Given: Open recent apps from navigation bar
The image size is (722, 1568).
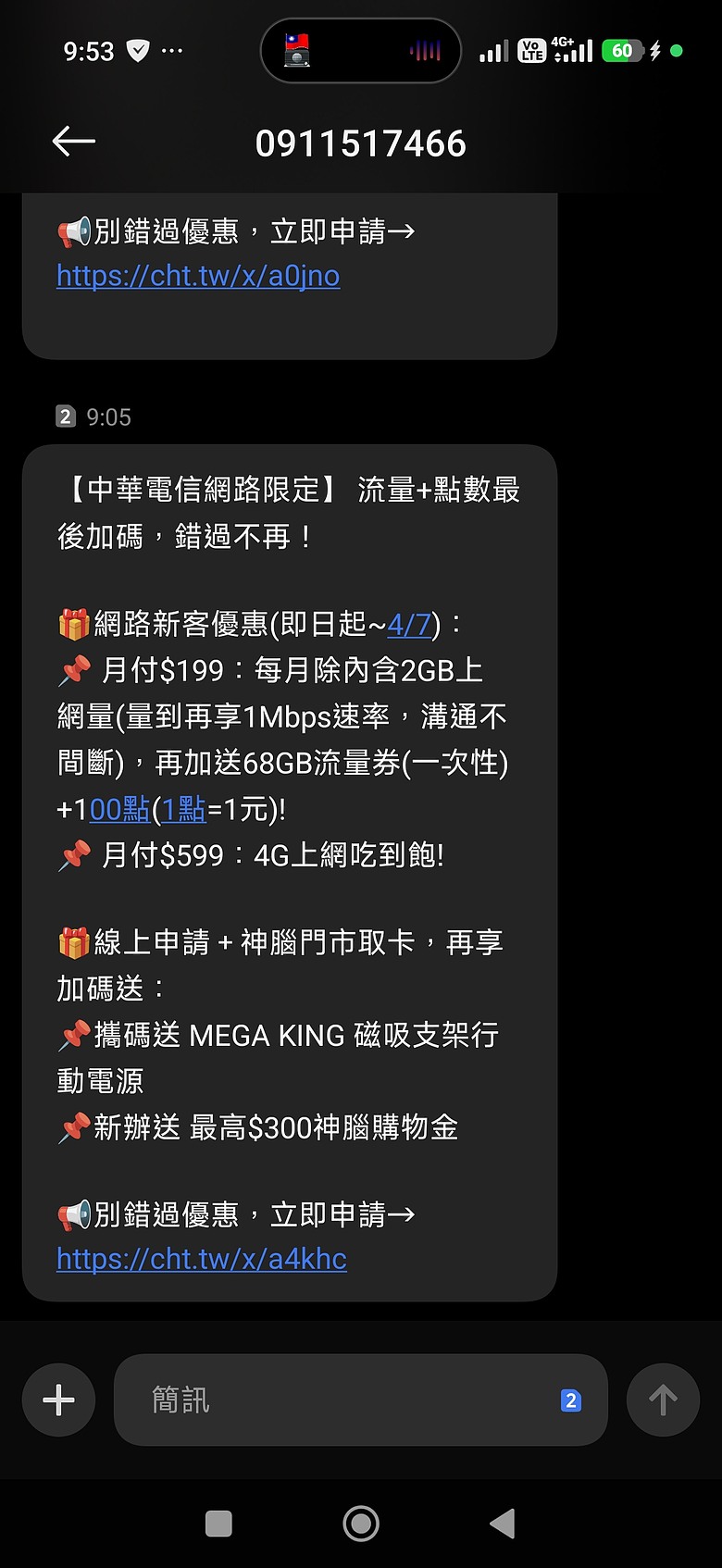Looking at the screenshot, I should [x=218, y=1523].
